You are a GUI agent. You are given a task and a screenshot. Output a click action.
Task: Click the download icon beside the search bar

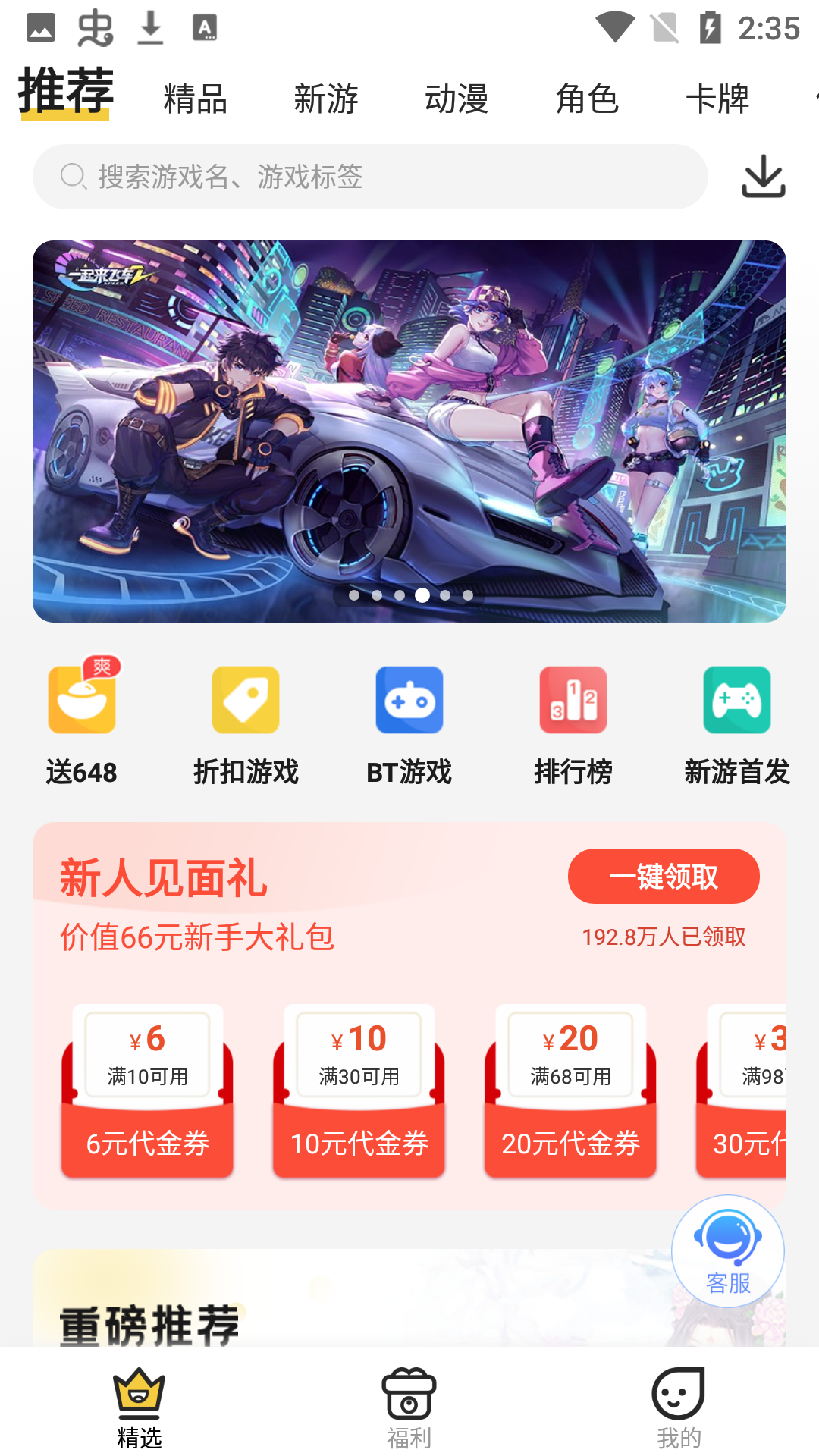click(x=764, y=176)
